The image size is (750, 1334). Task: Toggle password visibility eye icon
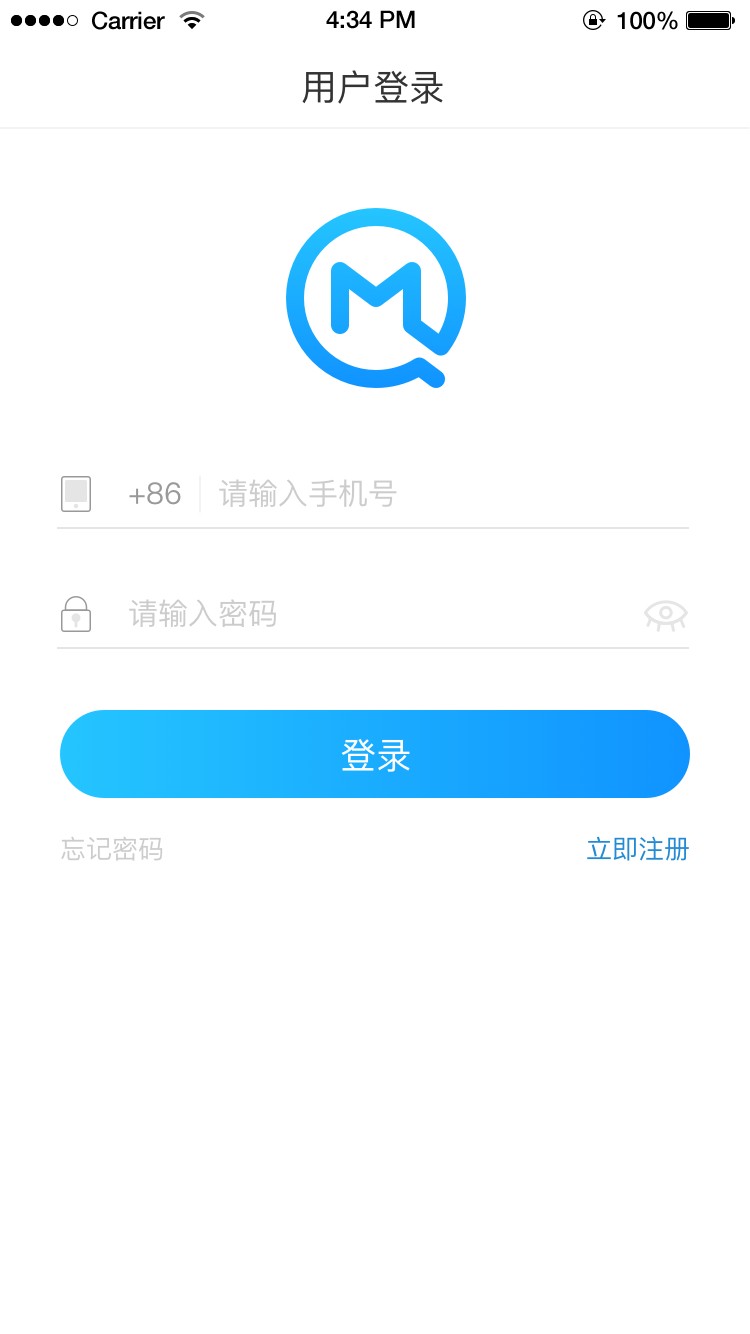point(665,615)
